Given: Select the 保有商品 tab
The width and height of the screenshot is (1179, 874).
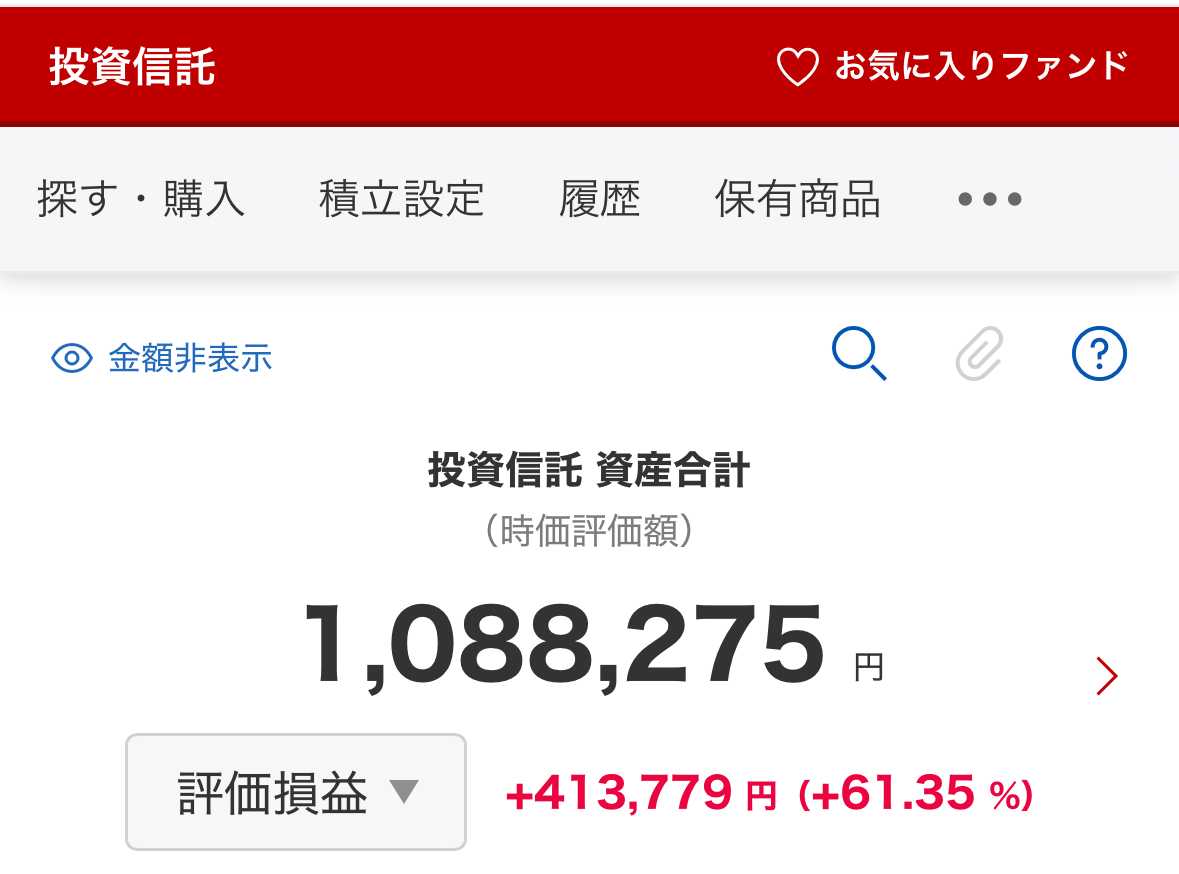Looking at the screenshot, I should 797,198.
